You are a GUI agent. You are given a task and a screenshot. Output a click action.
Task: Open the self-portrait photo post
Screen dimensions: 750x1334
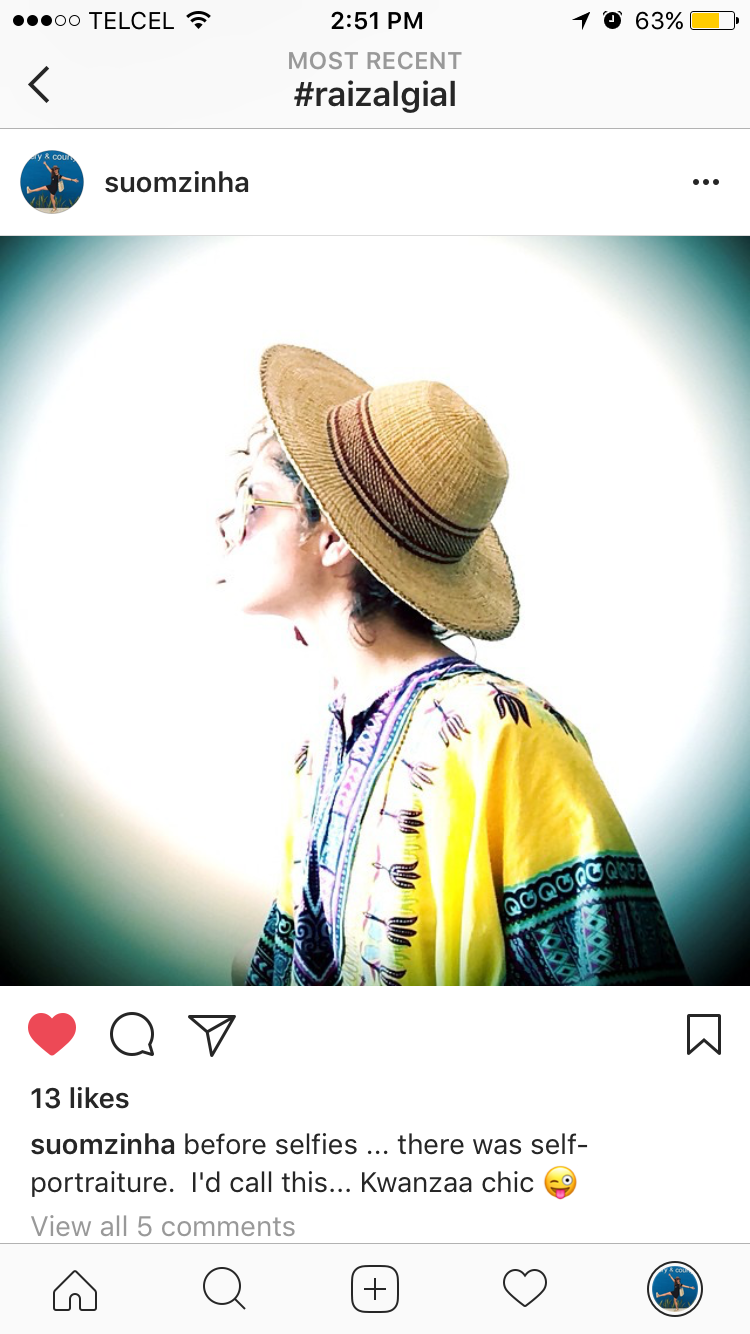coord(375,610)
